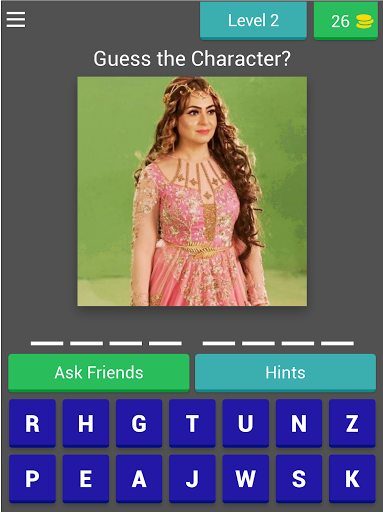
Task: Select the letter N tile
Action: pos(299,423)
